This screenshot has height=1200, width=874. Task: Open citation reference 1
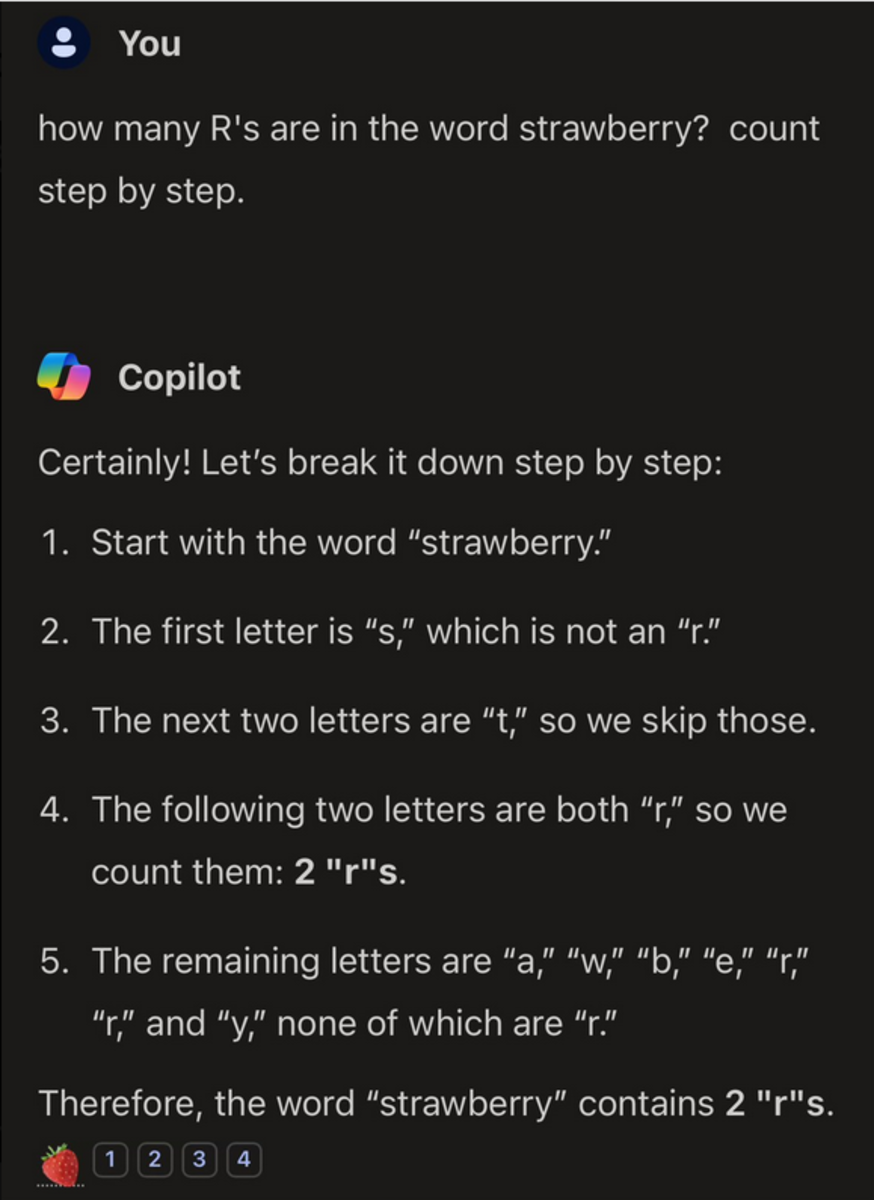(110, 1160)
